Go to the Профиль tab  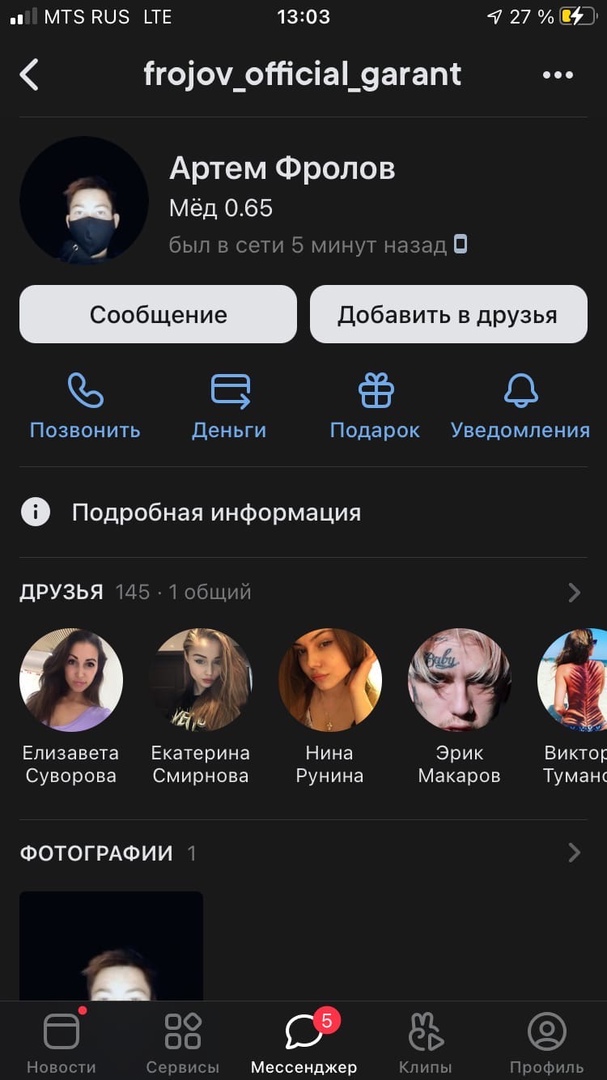point(546,1042)
